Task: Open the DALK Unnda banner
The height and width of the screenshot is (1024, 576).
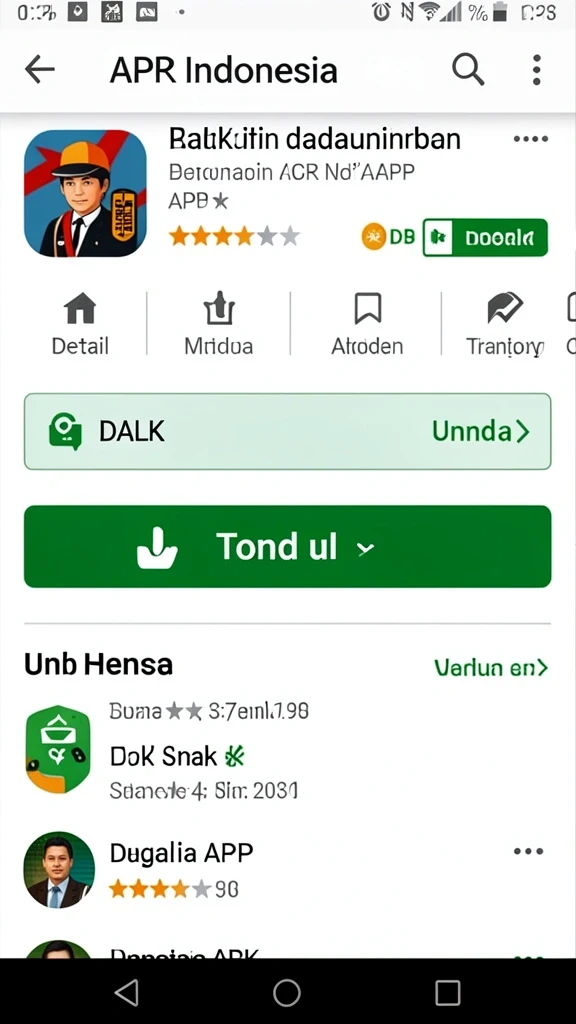Action: (x=287, y=431)
